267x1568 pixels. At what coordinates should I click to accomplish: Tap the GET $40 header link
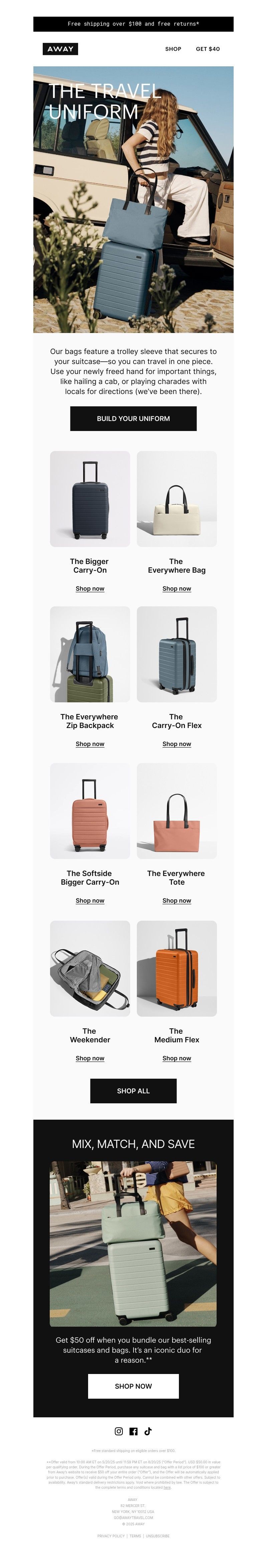(207, 49)
